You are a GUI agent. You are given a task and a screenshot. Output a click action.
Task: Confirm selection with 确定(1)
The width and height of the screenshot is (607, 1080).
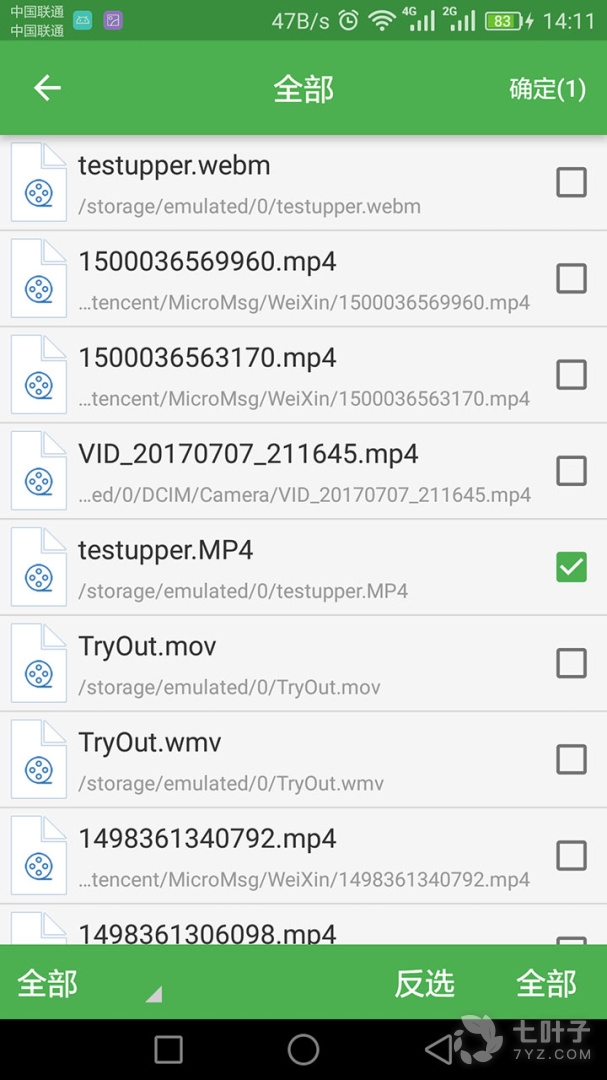point(547,89)
